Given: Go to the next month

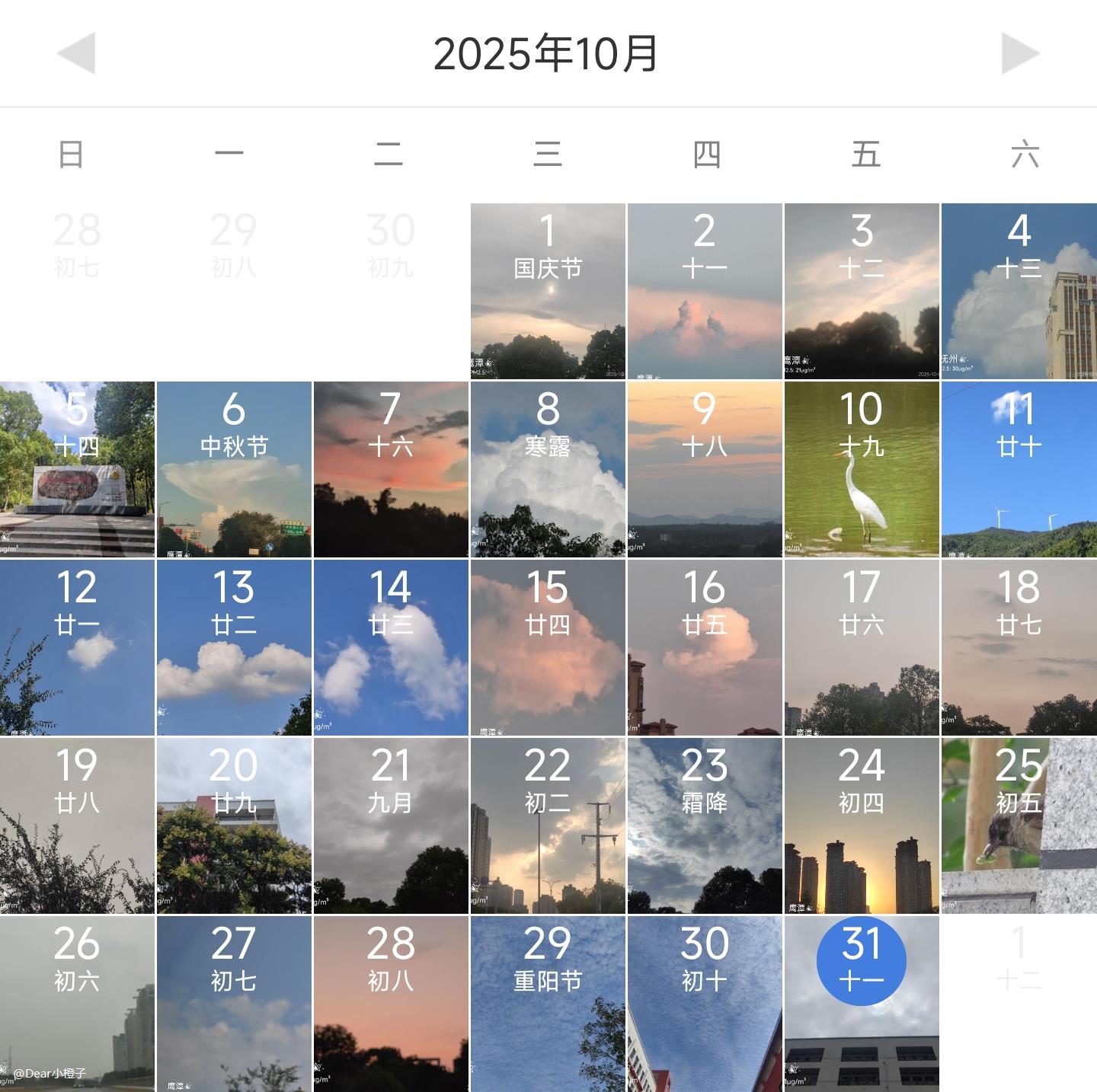Looking at the screenshot, I should tap(1020, 53).
